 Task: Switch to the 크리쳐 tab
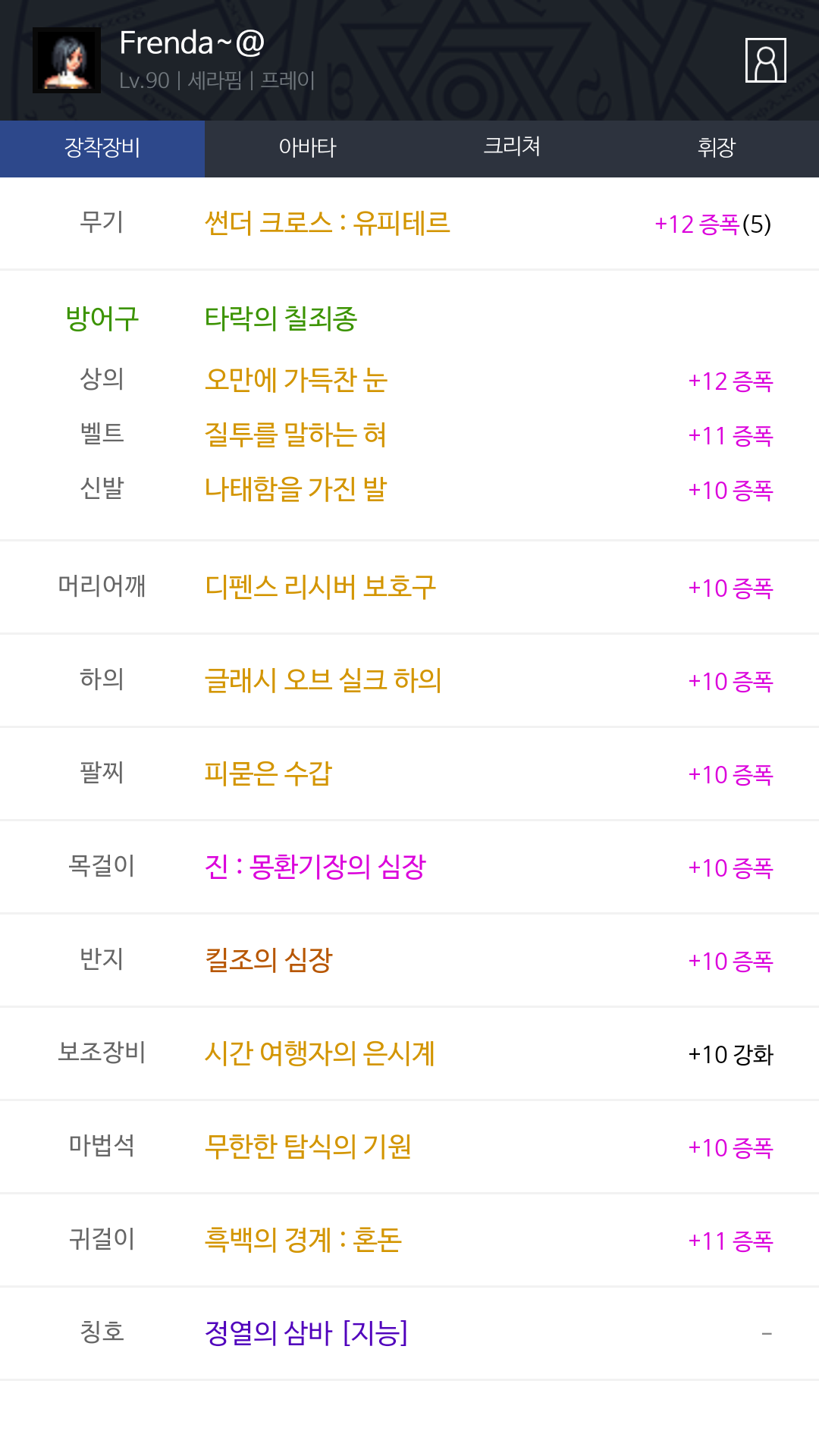(x=512, y=149)
